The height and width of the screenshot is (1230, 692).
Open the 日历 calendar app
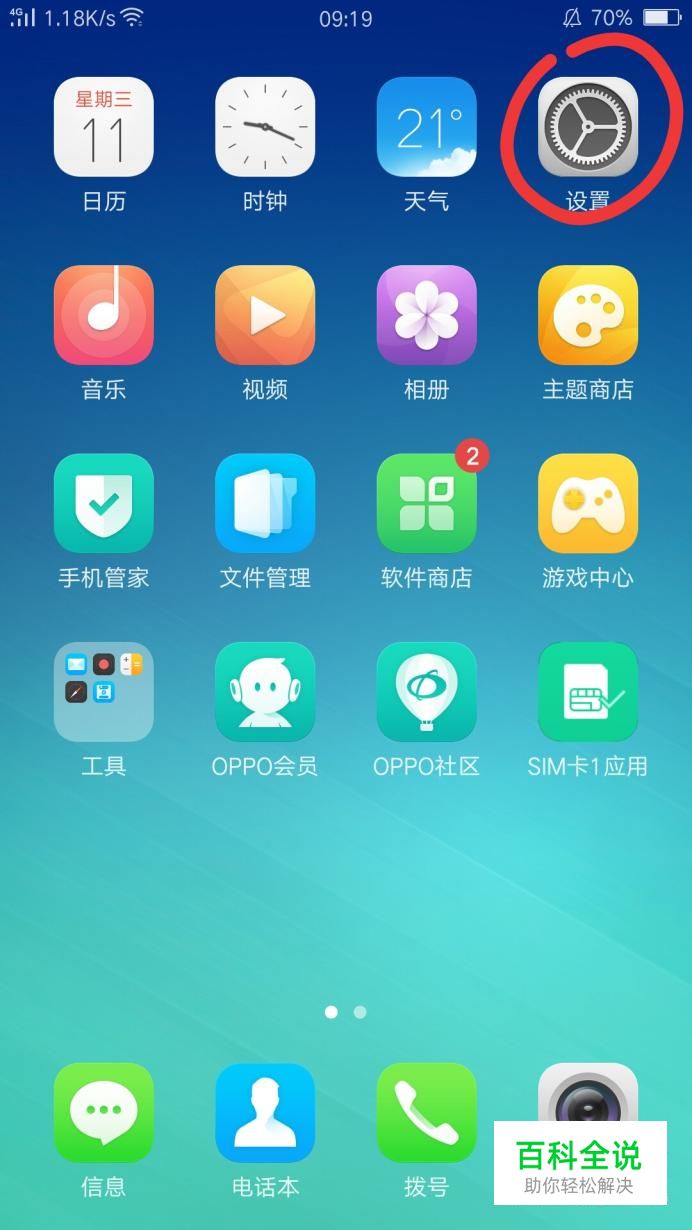(103, 127)
